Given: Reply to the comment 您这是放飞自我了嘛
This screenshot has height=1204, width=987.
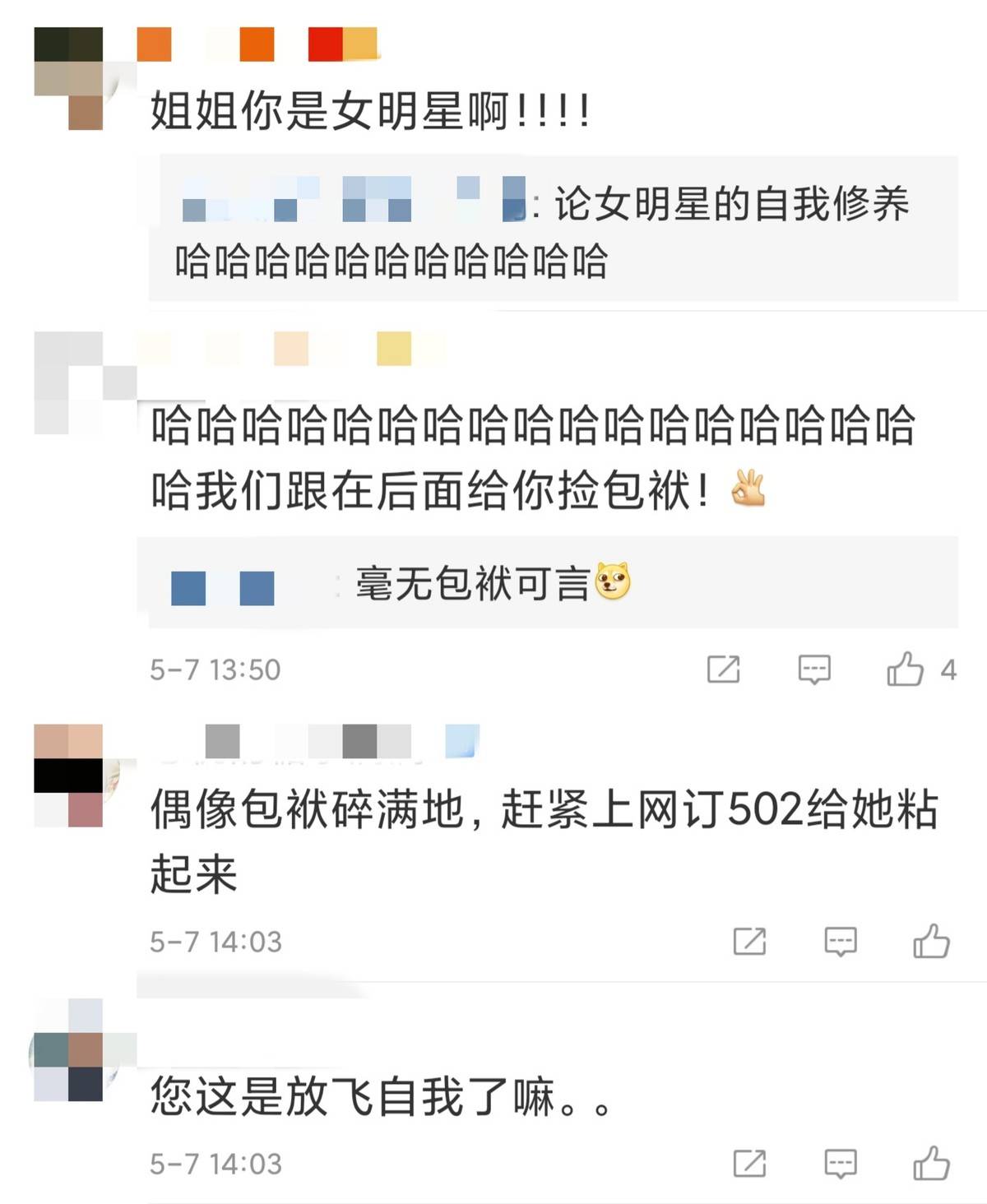Looking at the screenshot, I should coord(841,1163).
